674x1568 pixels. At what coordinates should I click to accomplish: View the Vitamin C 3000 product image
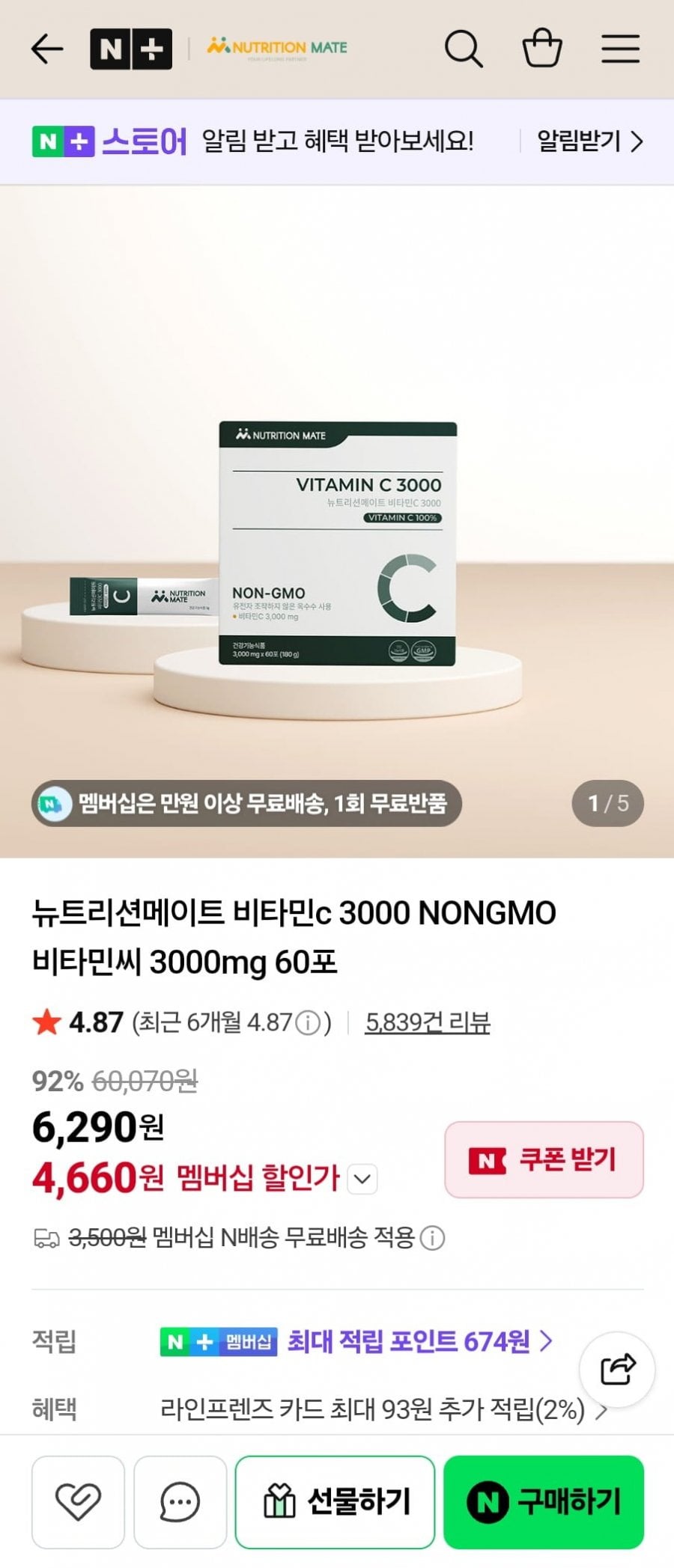click(337, 544)
